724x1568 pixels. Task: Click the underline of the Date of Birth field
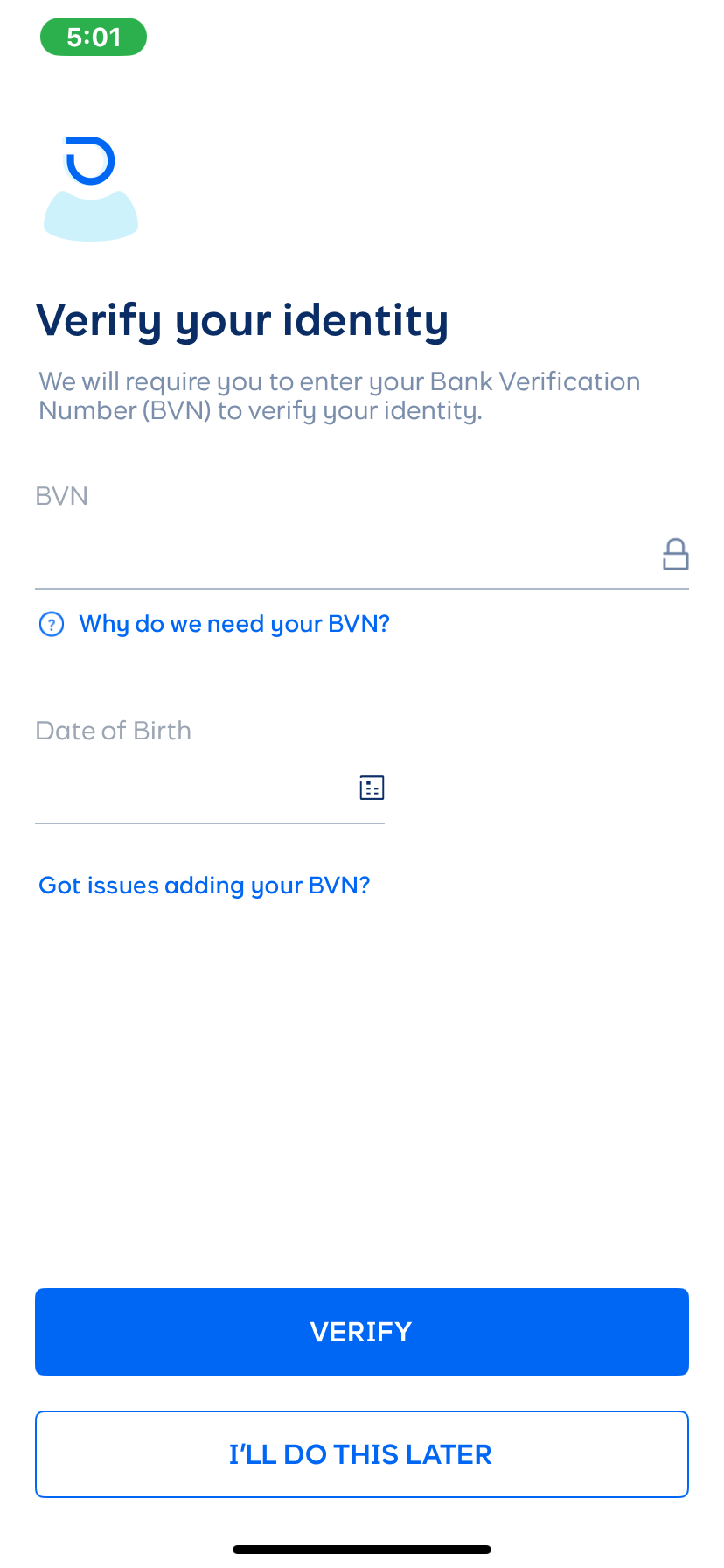pos(210,822)
